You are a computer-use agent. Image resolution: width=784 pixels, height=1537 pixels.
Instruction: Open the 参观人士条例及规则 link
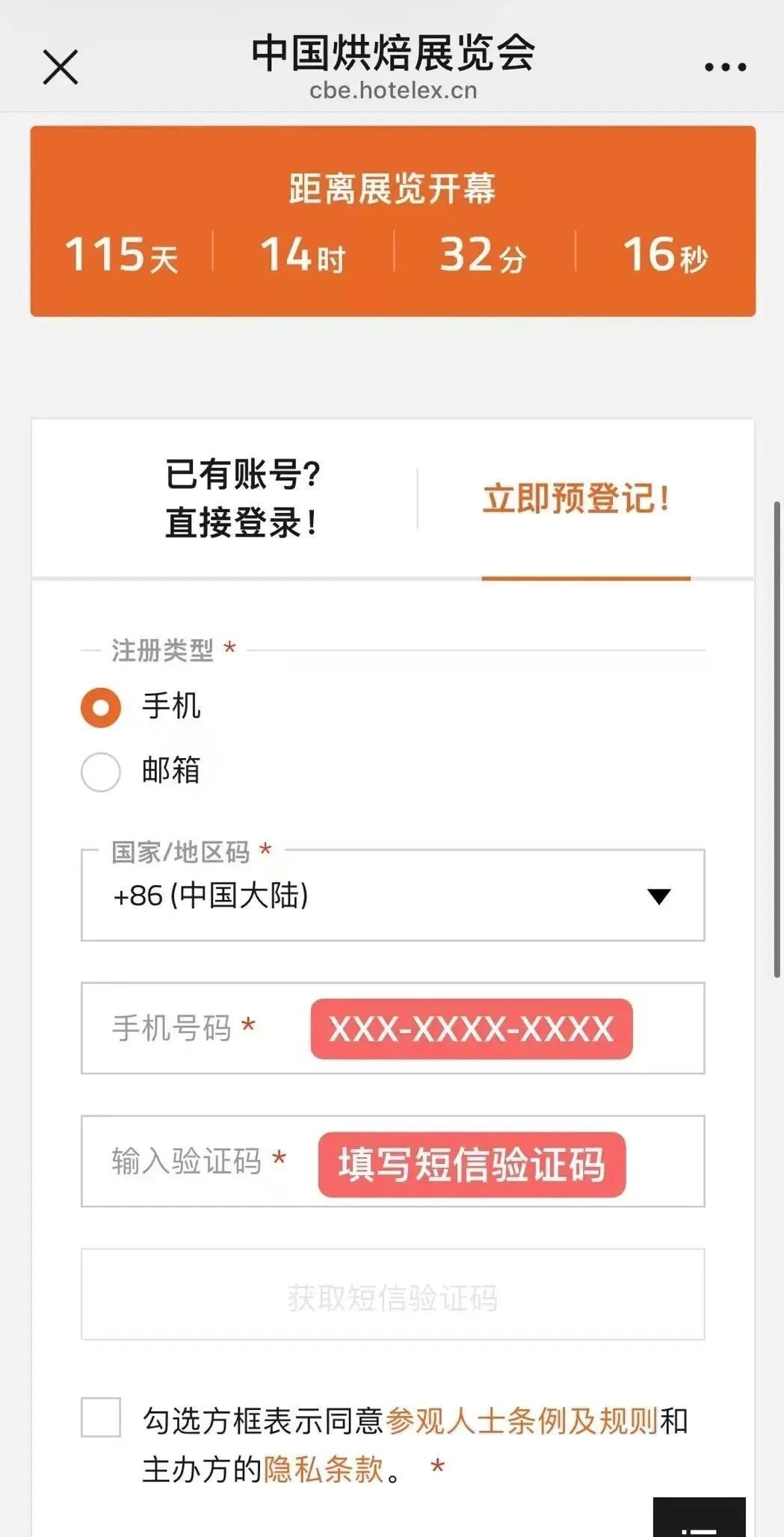pyautogui.click(x=522, y=1420)
